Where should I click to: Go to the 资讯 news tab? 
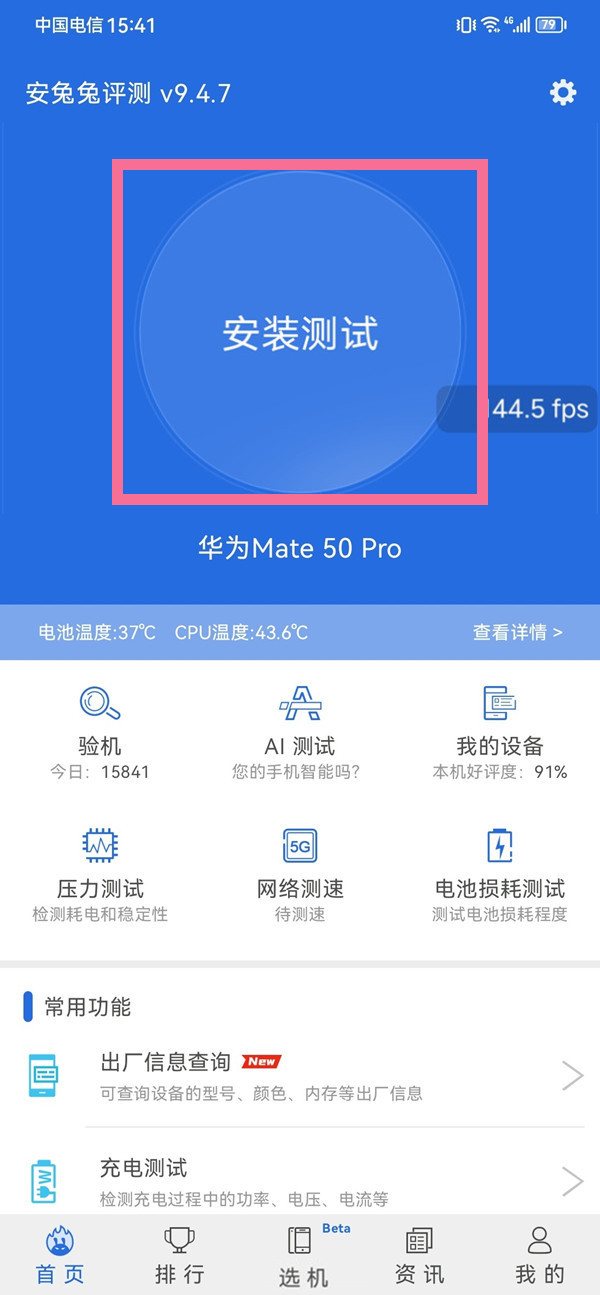click(420, 1255)
